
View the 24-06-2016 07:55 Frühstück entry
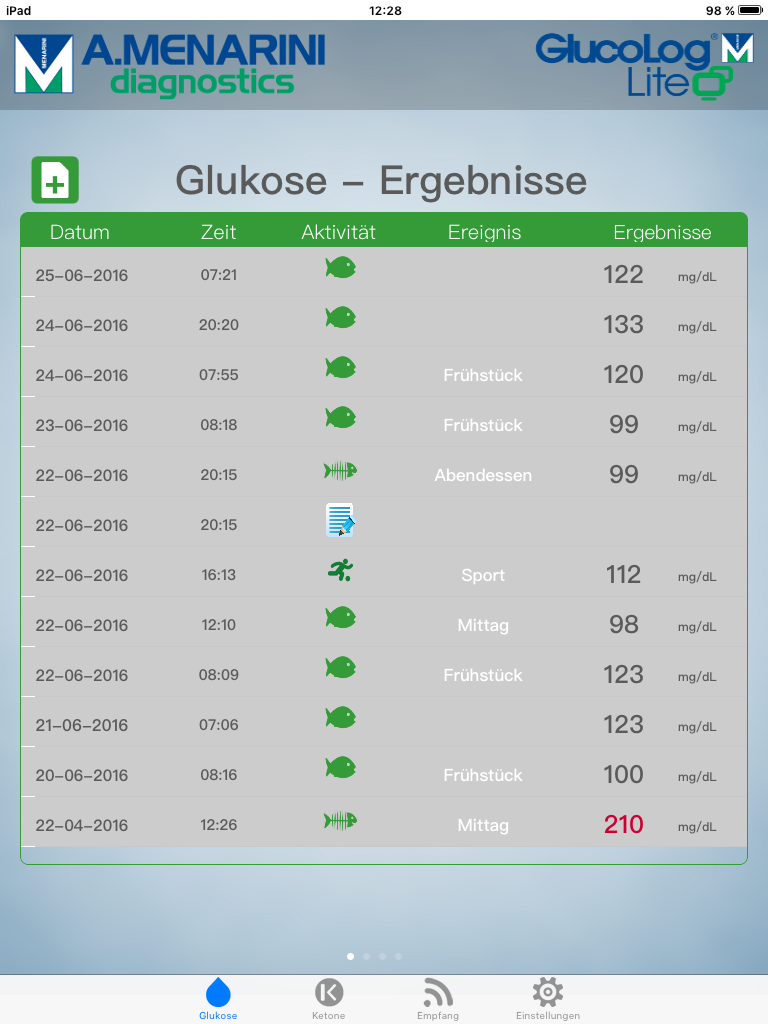point(384,374)
